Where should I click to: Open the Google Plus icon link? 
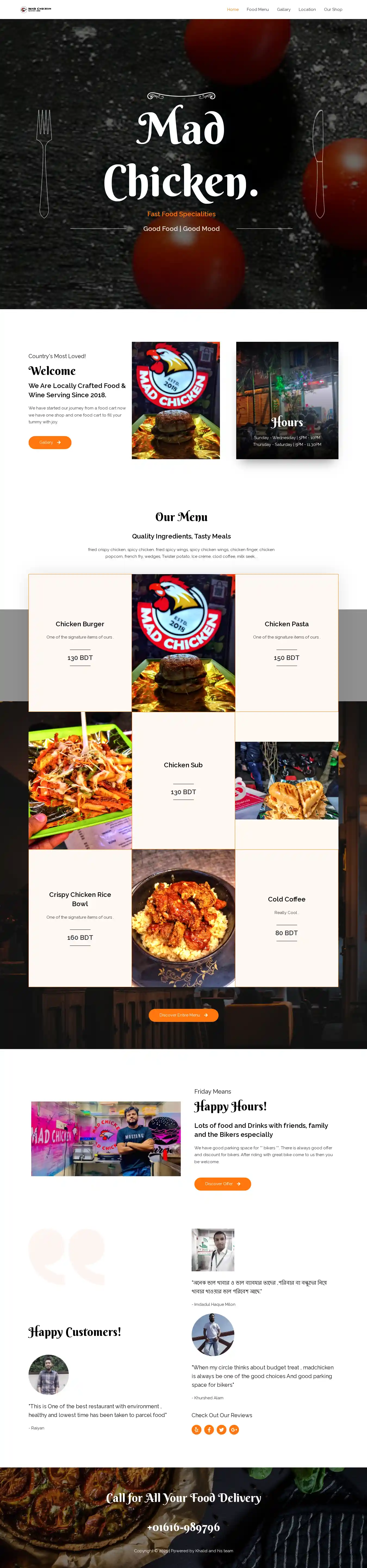point(234,1430)
